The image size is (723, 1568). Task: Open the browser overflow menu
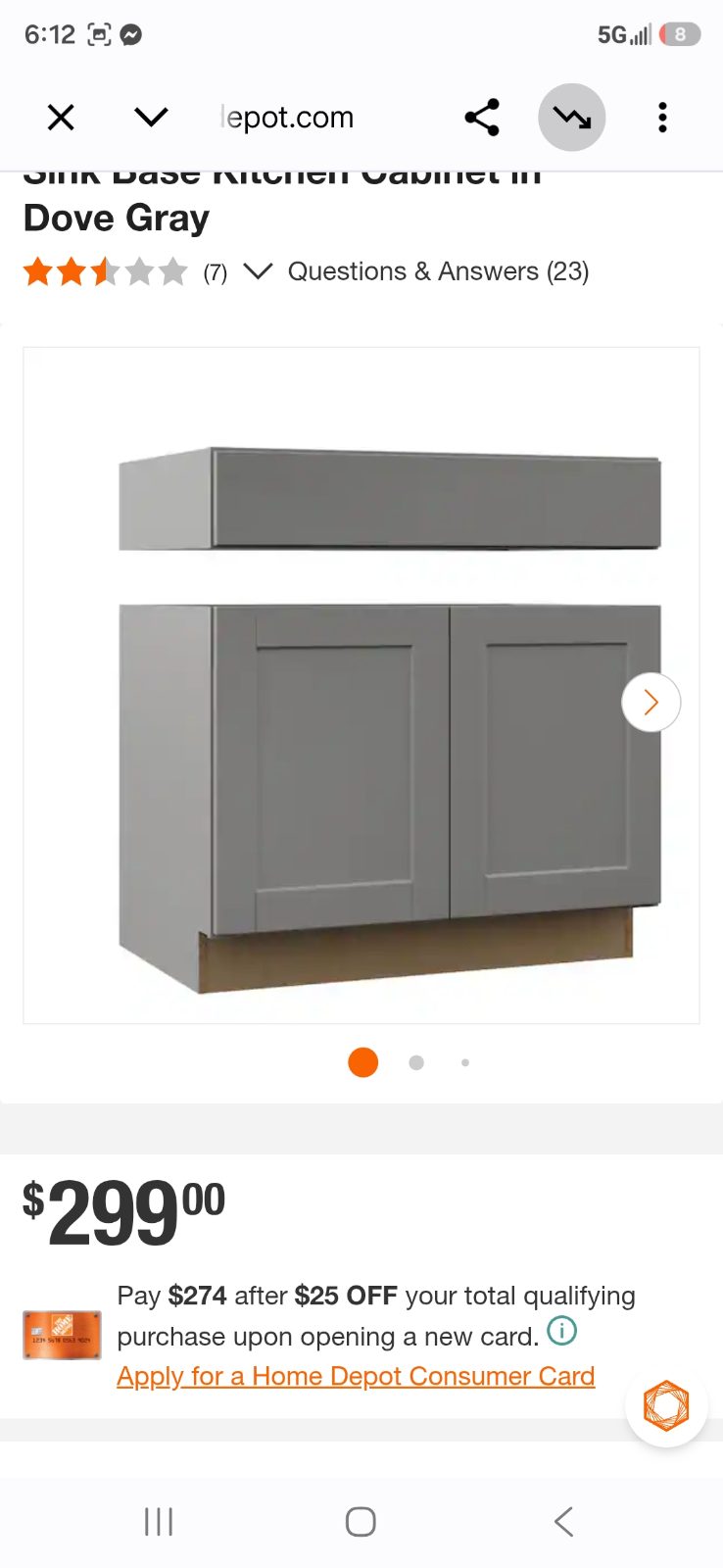pyautogui.click(x=663, y=118)
